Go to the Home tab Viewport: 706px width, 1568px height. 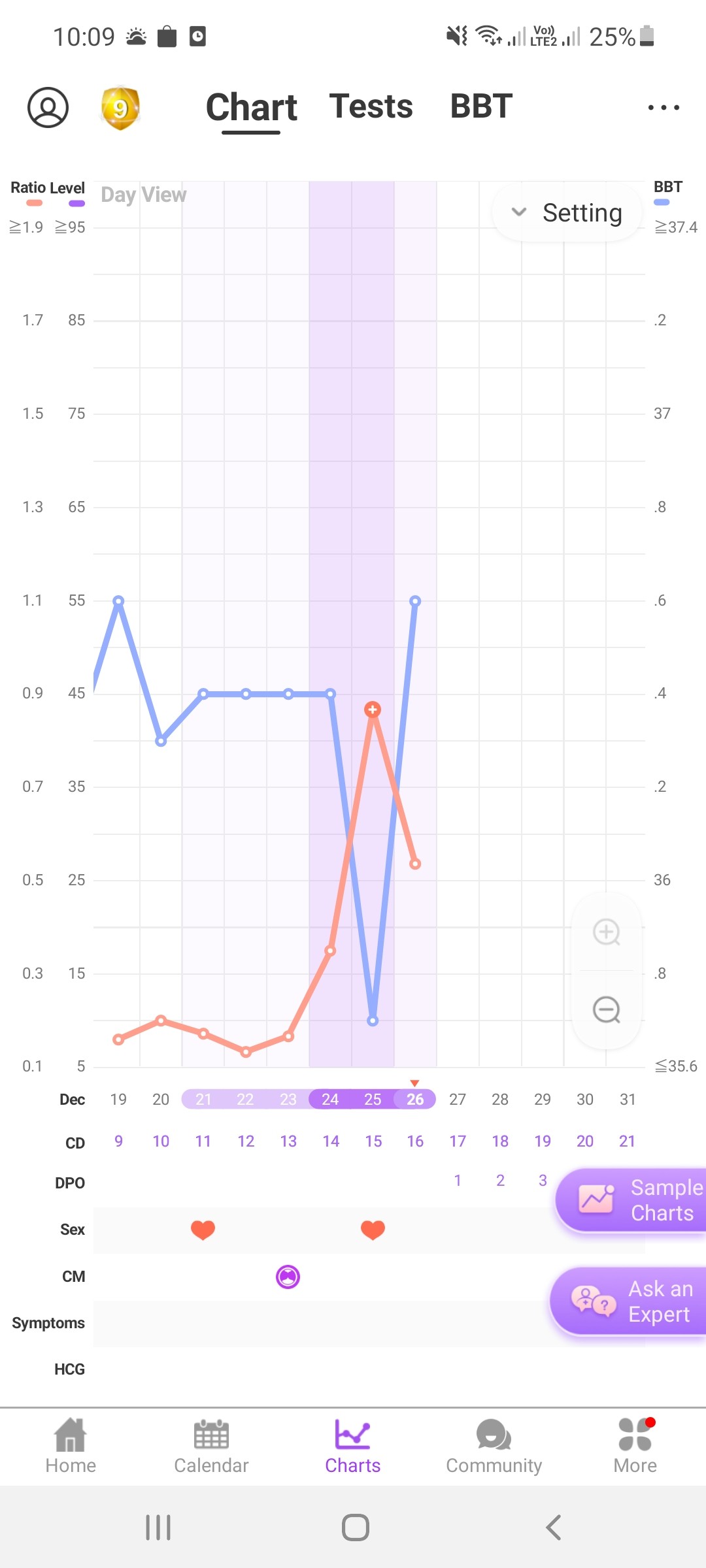[71, 1446]
